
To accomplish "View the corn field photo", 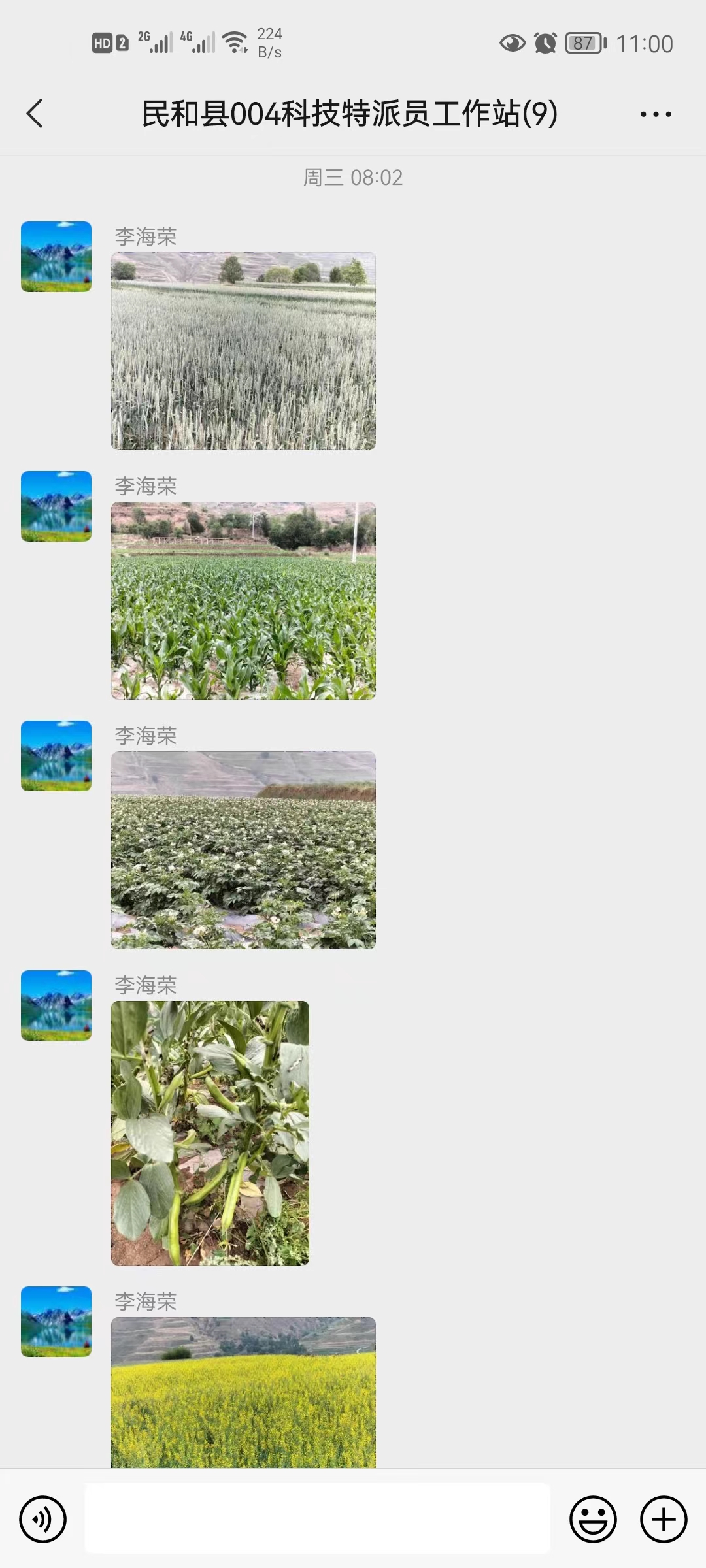I will coord(243,600).
